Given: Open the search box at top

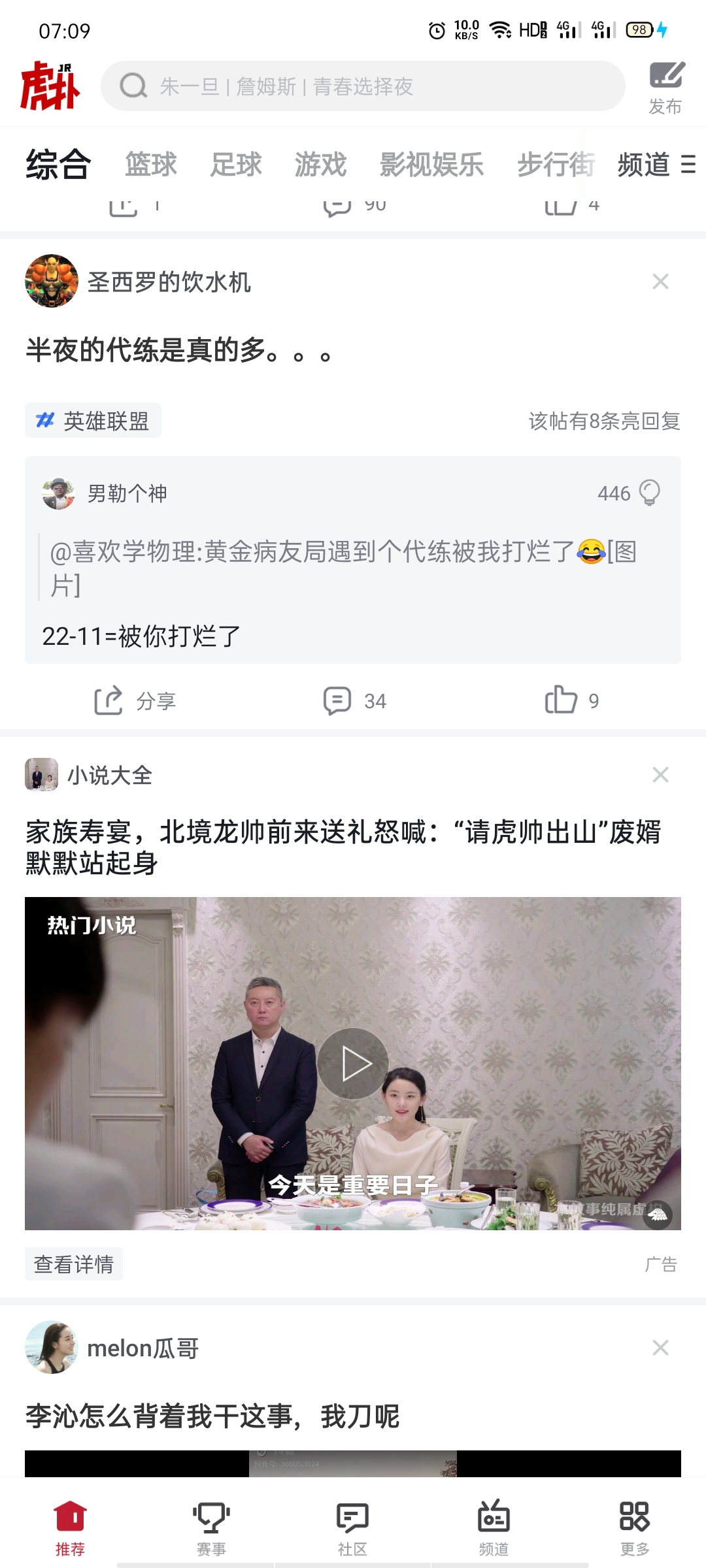Looking at the screenshot, I should click(x=363, y=86).
